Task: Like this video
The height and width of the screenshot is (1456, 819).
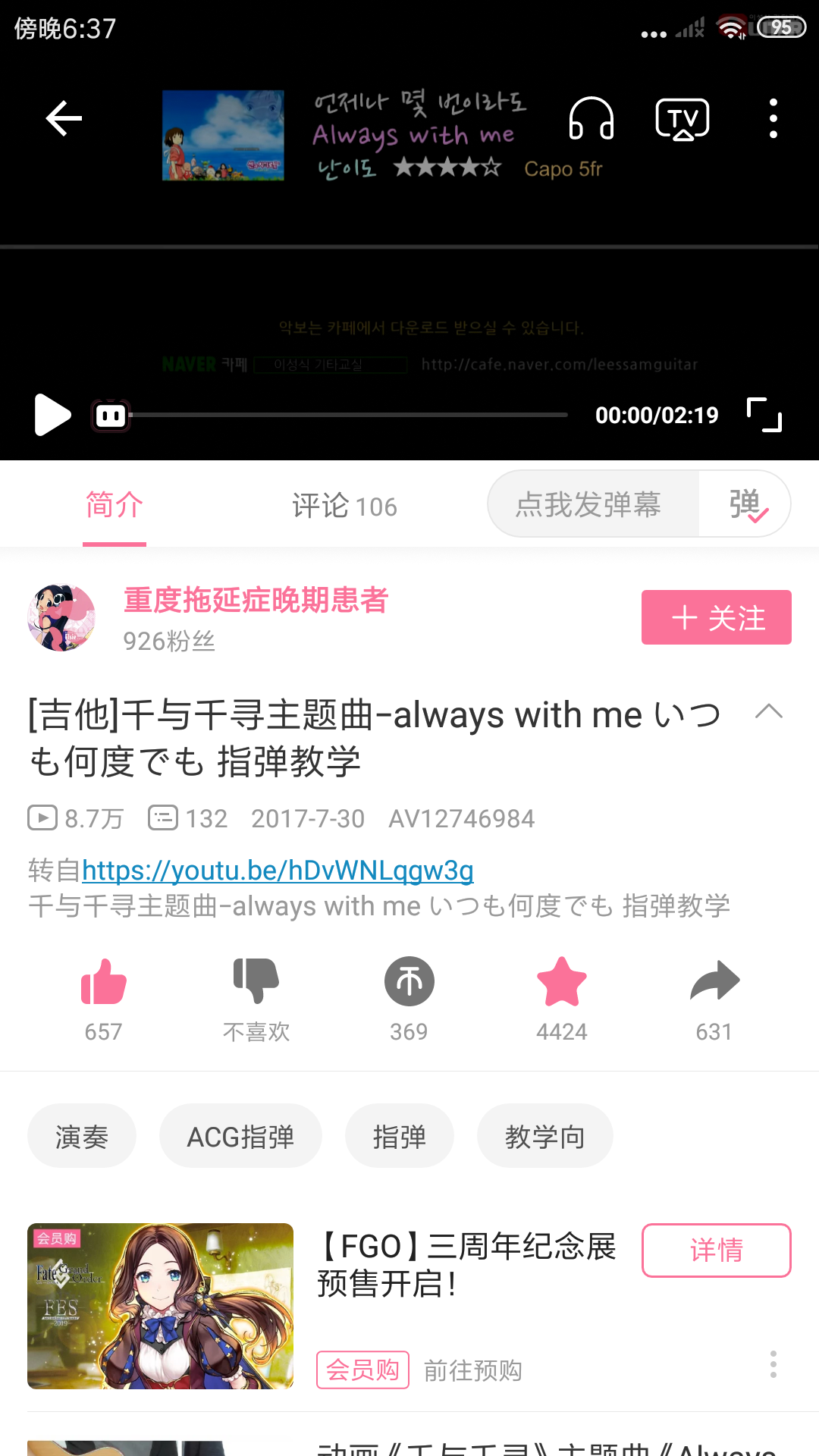Action: coord(103,982)
